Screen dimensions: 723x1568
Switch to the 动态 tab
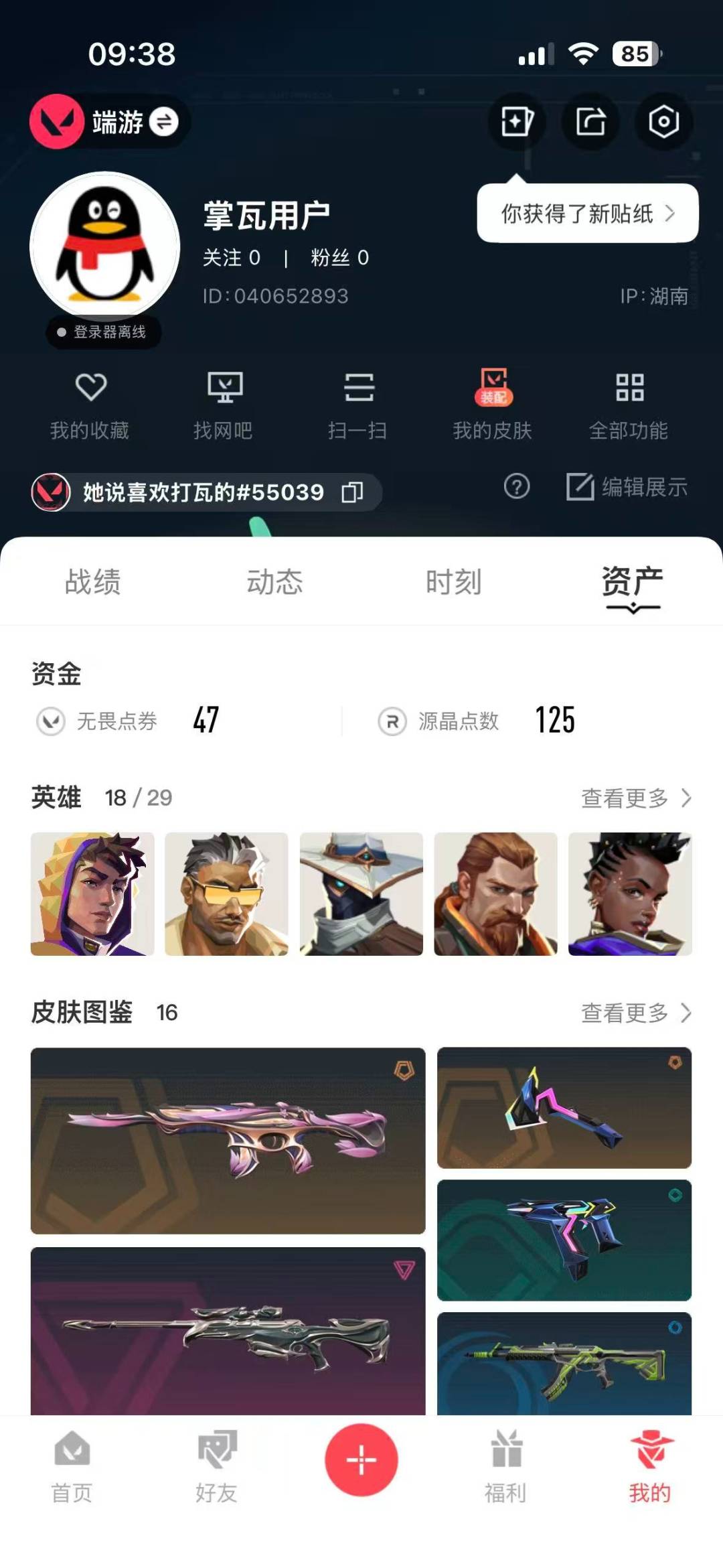[276, 582]
